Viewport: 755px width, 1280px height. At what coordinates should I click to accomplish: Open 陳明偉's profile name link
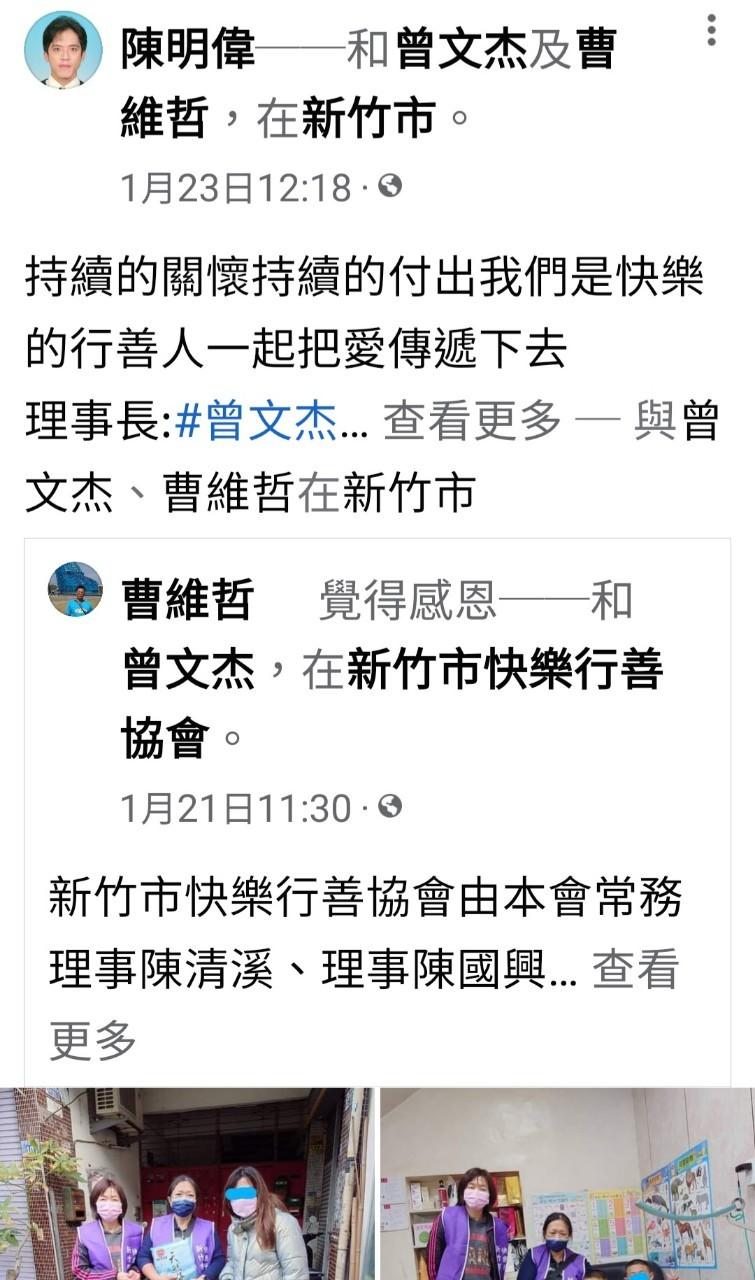point(188,49)
